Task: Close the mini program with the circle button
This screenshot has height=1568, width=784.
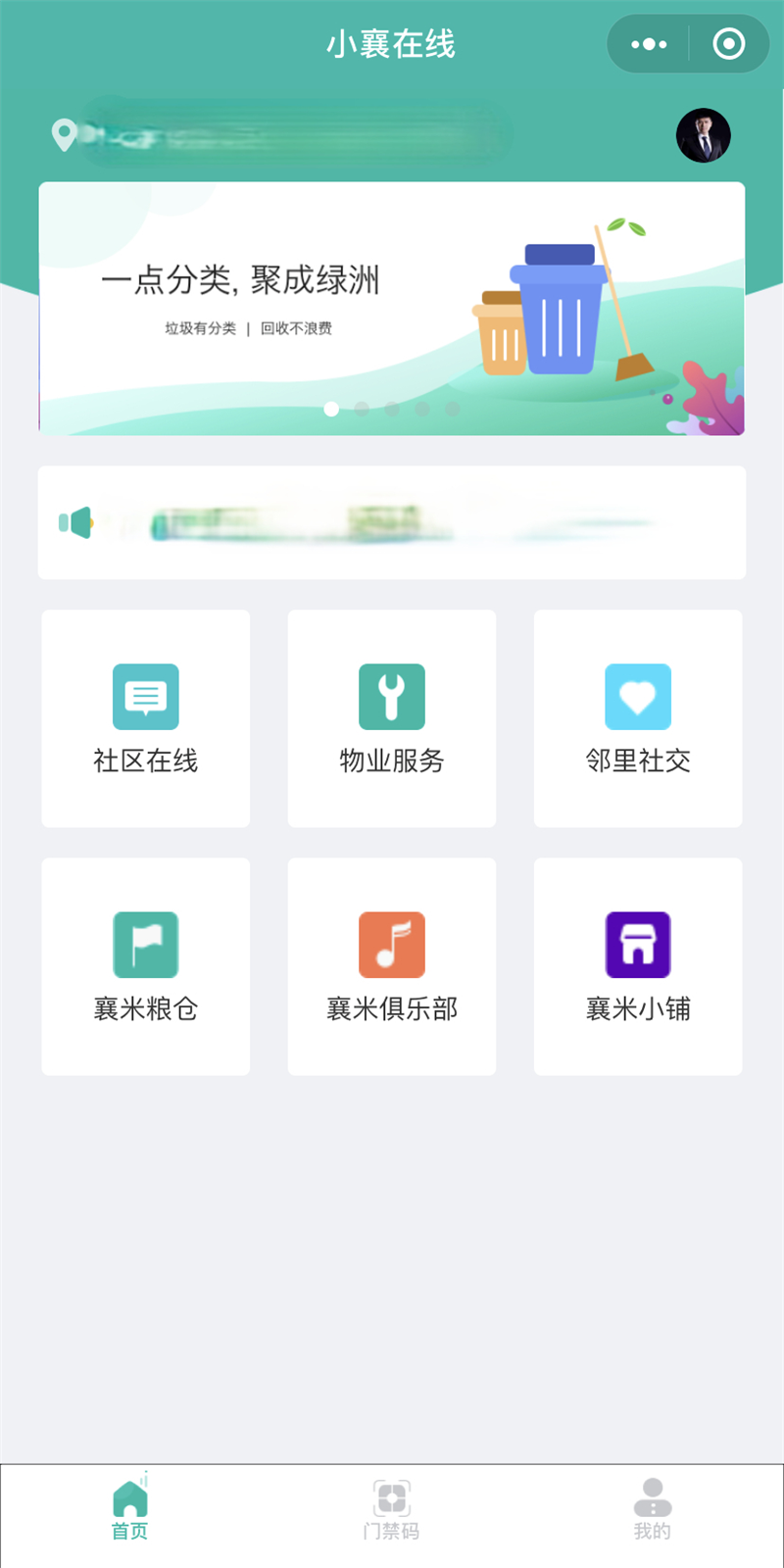Action: [728, 44]
